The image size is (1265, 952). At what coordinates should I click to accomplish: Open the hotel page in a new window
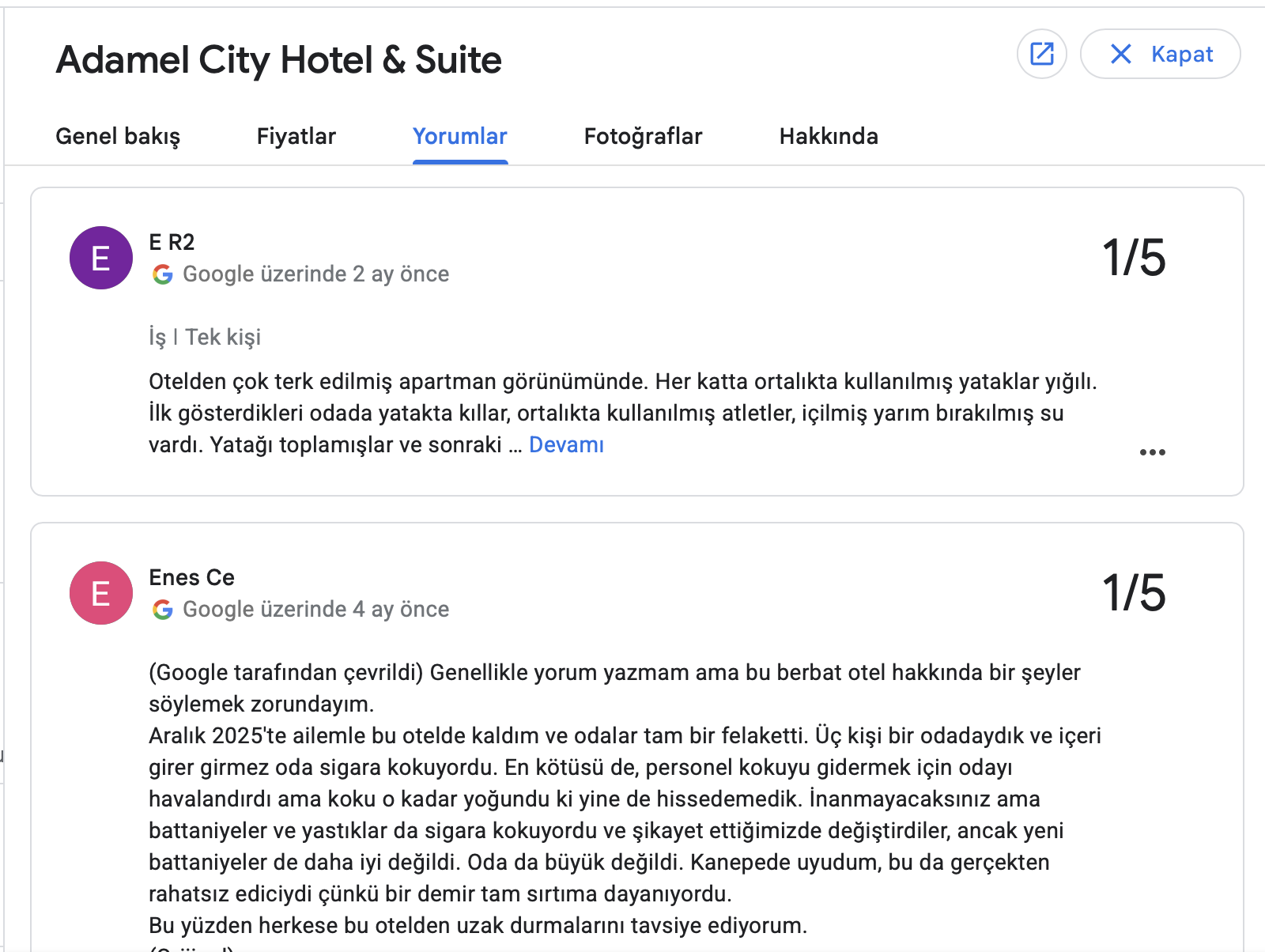click(1041, 54)
